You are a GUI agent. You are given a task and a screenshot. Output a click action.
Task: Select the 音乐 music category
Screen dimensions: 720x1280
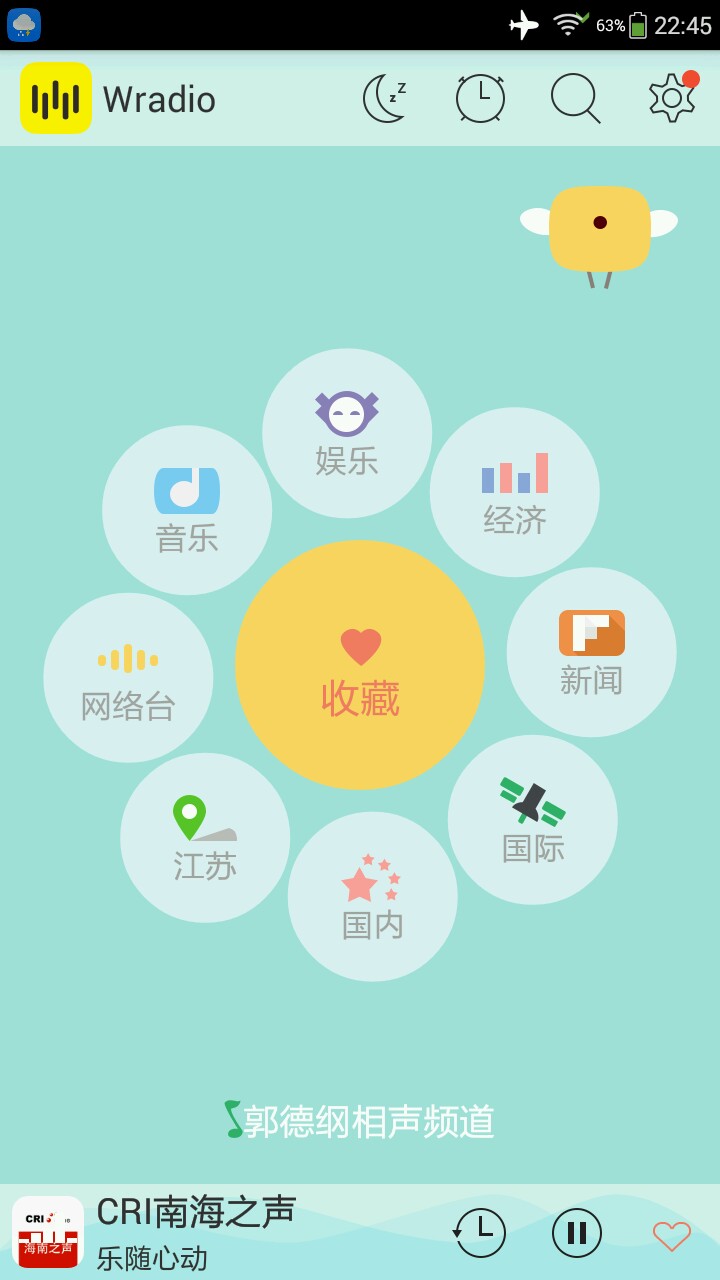click(187, 510)
